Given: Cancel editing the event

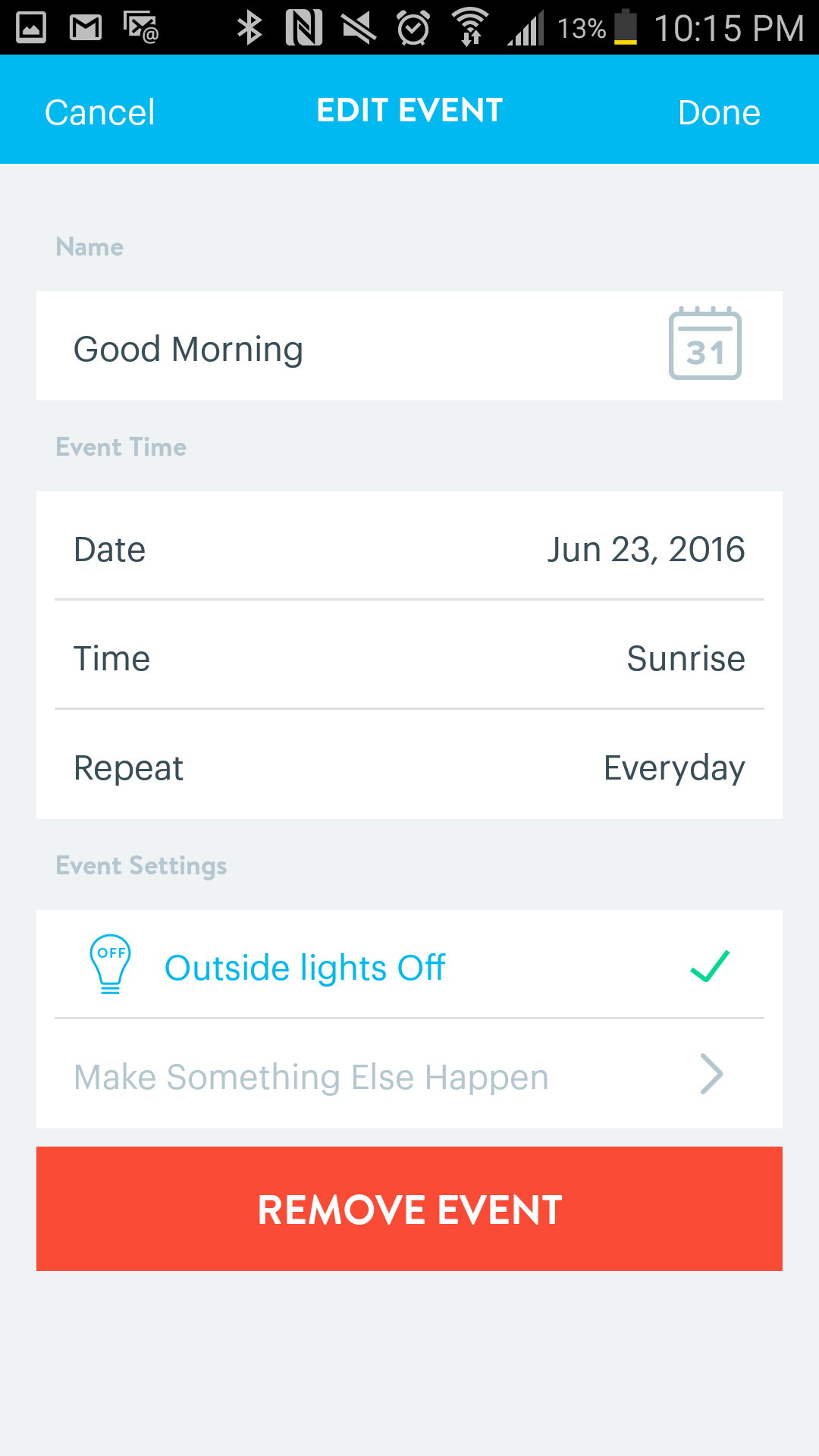Looking at the screenshot, I should 99,112.
